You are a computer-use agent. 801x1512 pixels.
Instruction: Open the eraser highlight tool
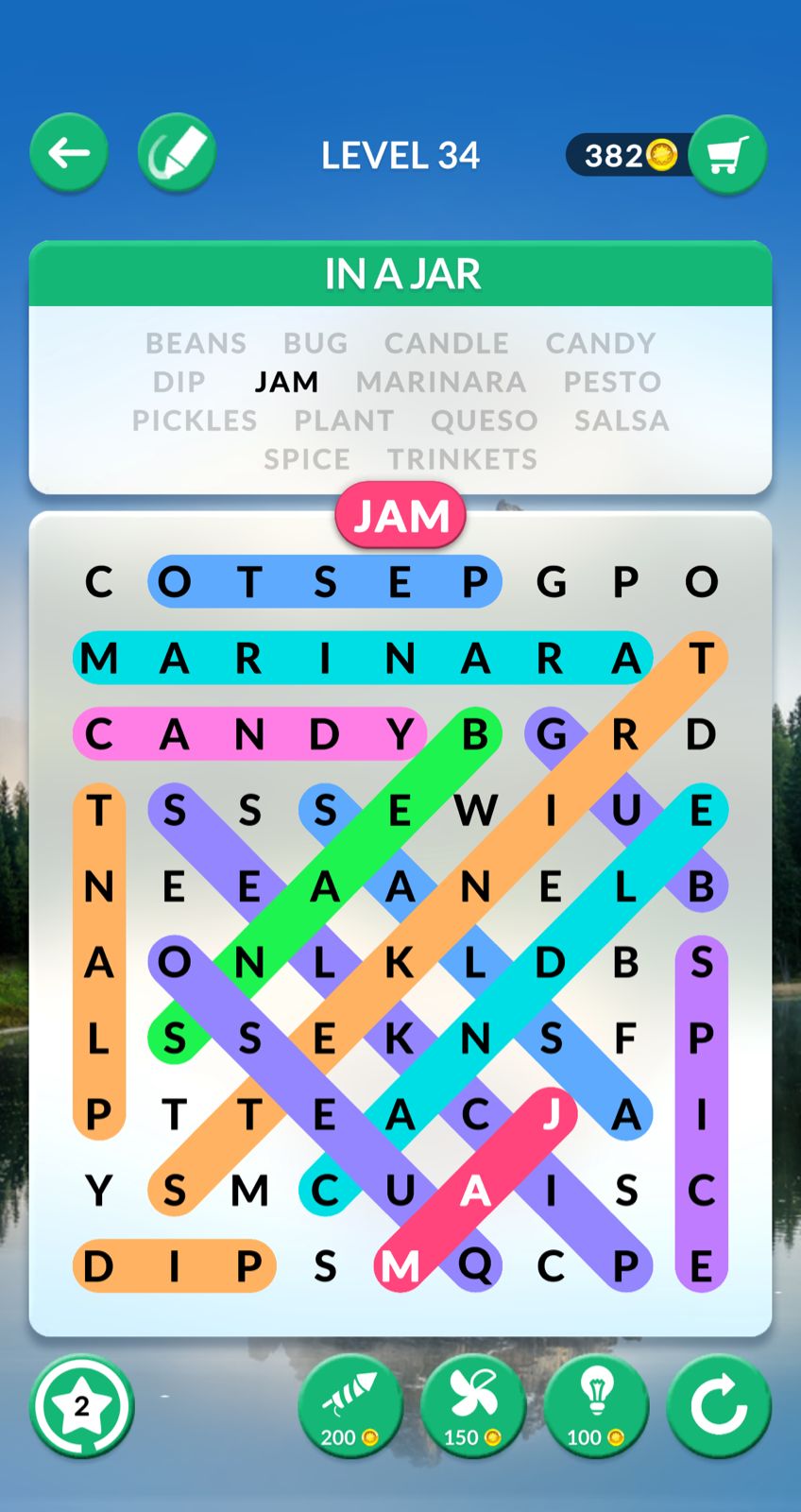pos(177,152)
